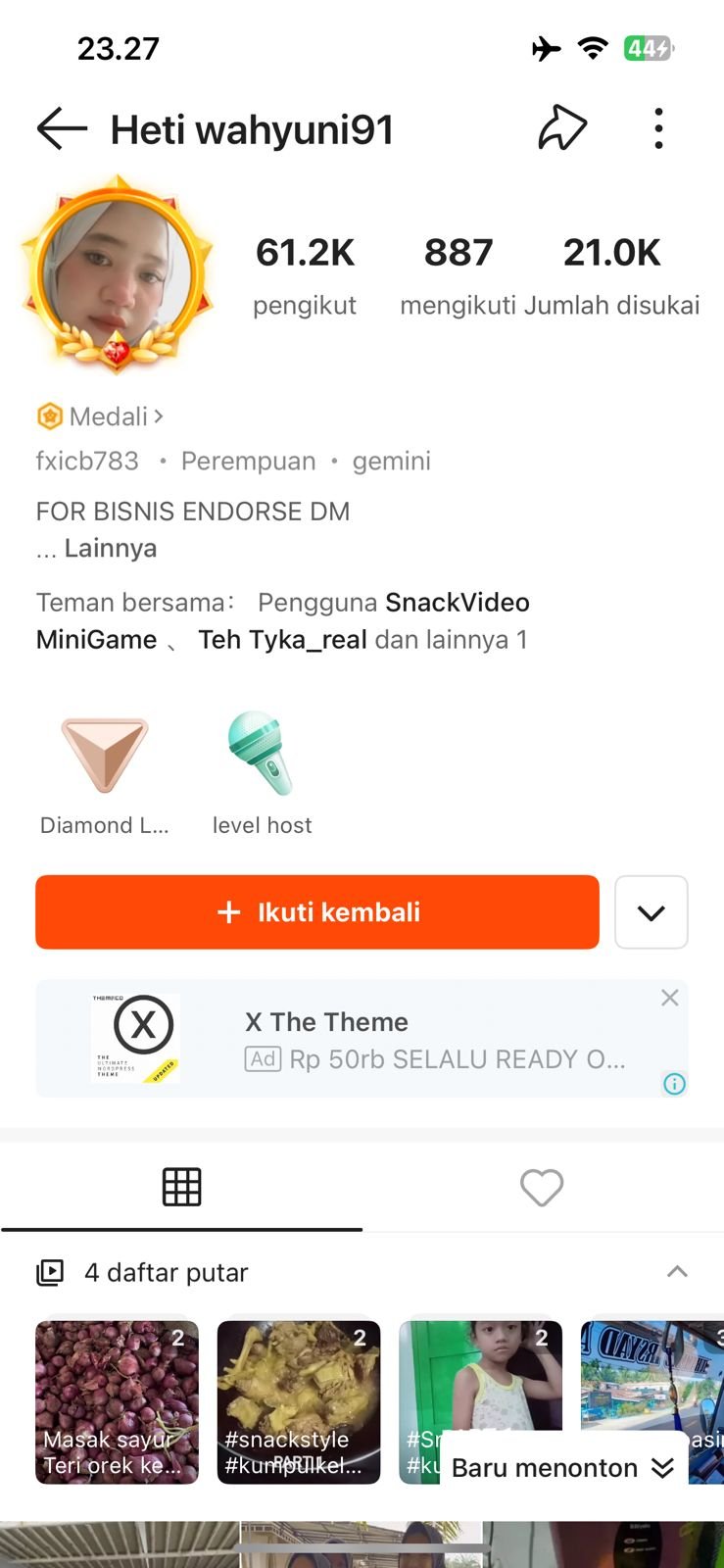Share Heti wahyuni91's profile

click(562, 128)
